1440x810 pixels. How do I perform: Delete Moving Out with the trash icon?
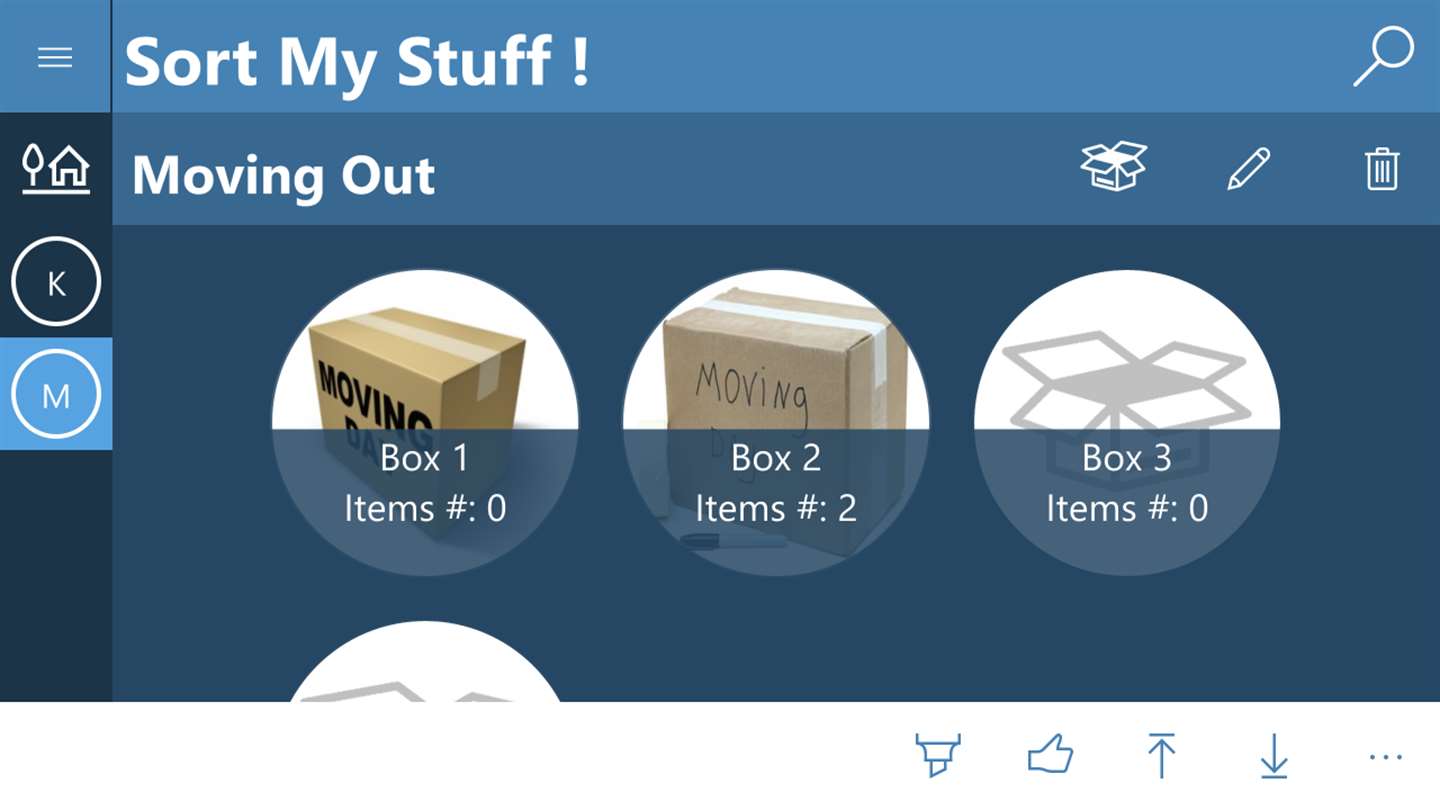tap(1382, 168)
